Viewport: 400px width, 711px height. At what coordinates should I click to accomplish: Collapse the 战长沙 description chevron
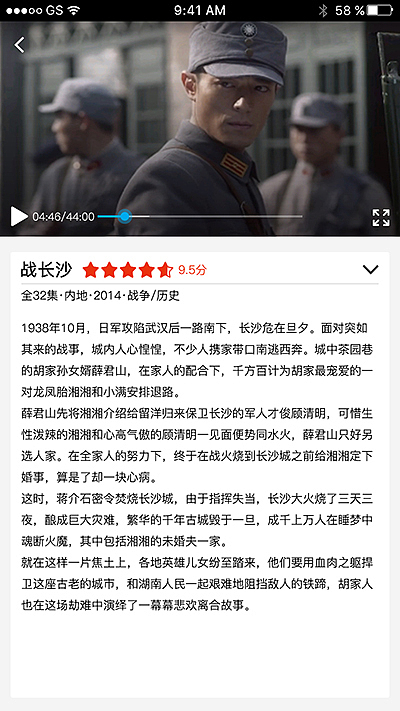pyautogui.click(x=371, y=270)
